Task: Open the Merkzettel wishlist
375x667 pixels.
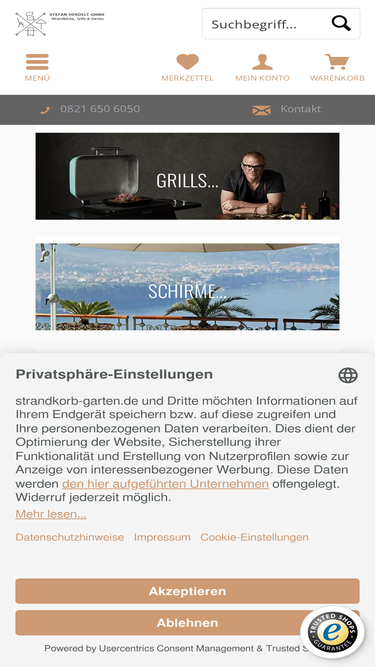Action: point(187,68)
